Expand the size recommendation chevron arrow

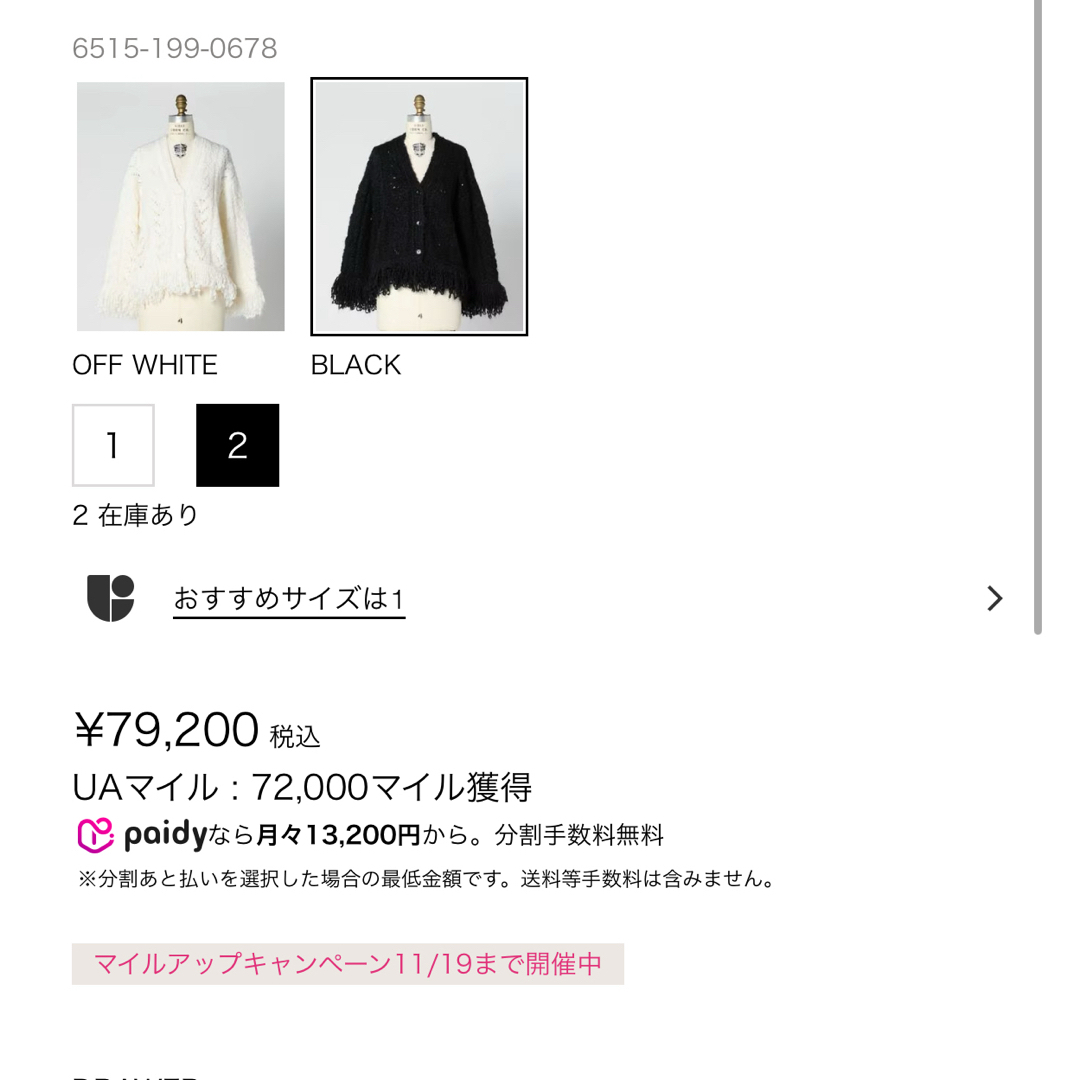click(994, 599)
